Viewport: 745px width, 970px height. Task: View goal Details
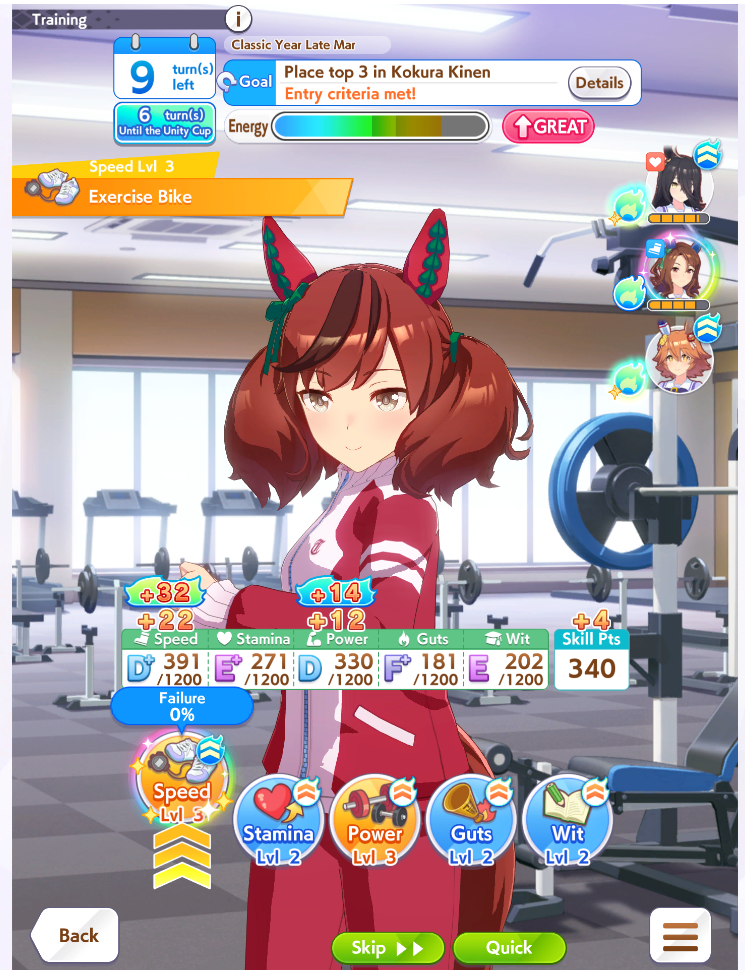click(599, 83)
